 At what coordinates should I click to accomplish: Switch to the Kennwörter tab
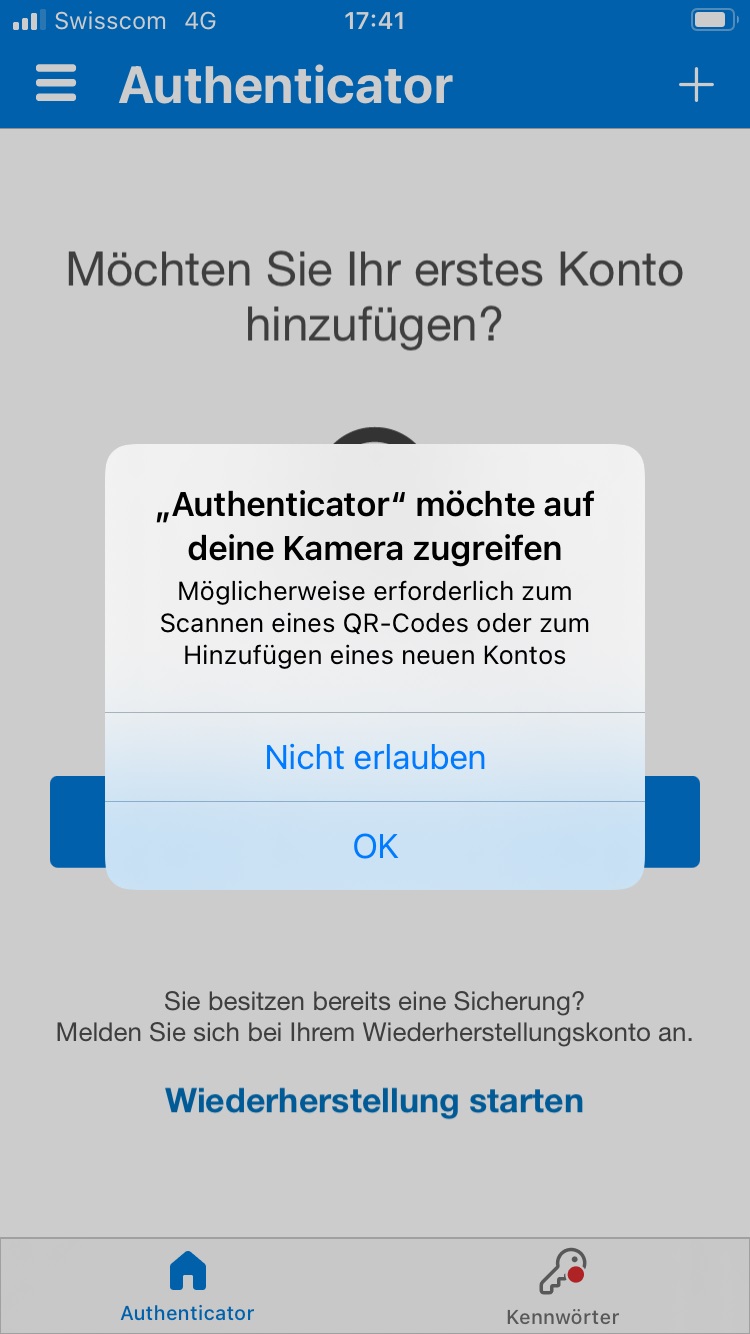click(x=562, y=1286)
